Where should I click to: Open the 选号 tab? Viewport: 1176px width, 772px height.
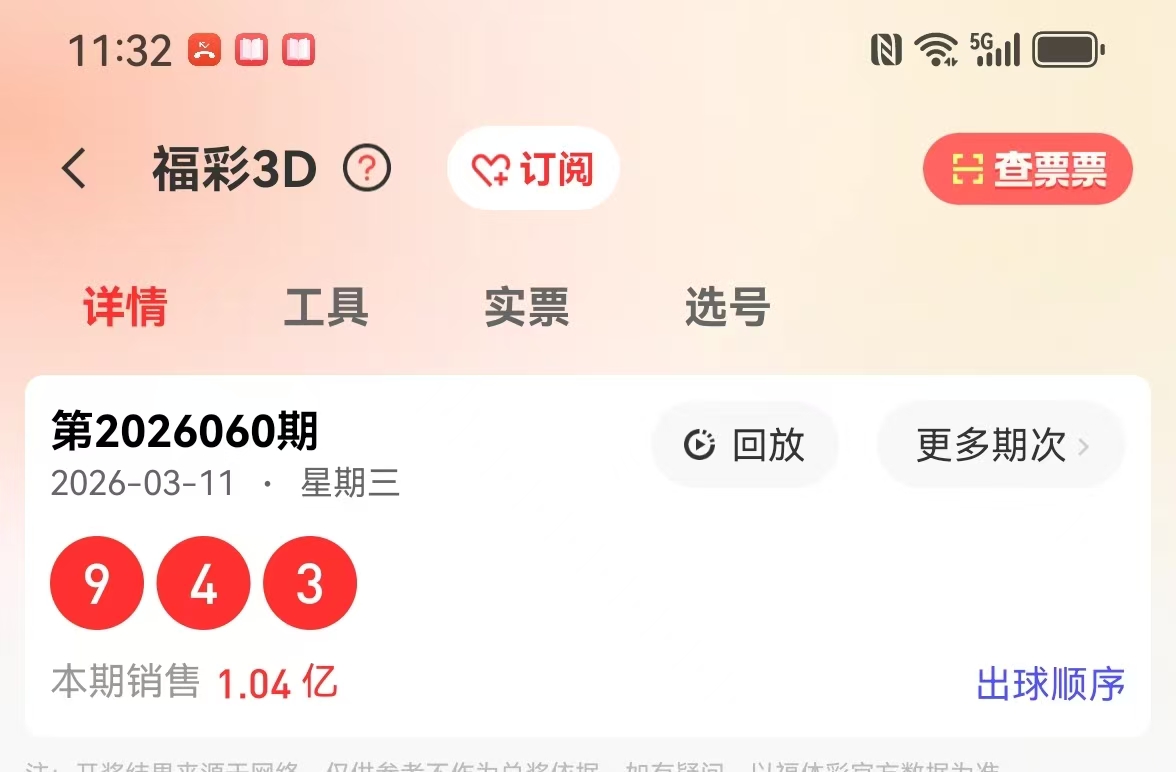tap(727, 307)
